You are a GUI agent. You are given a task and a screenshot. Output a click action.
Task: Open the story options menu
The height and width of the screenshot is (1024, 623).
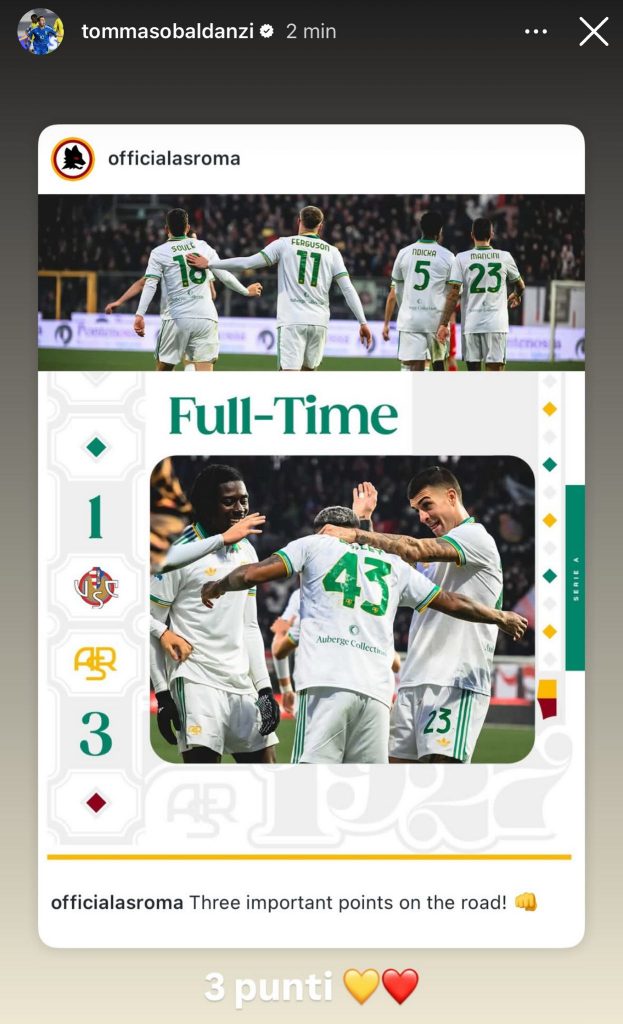point(536,32)
